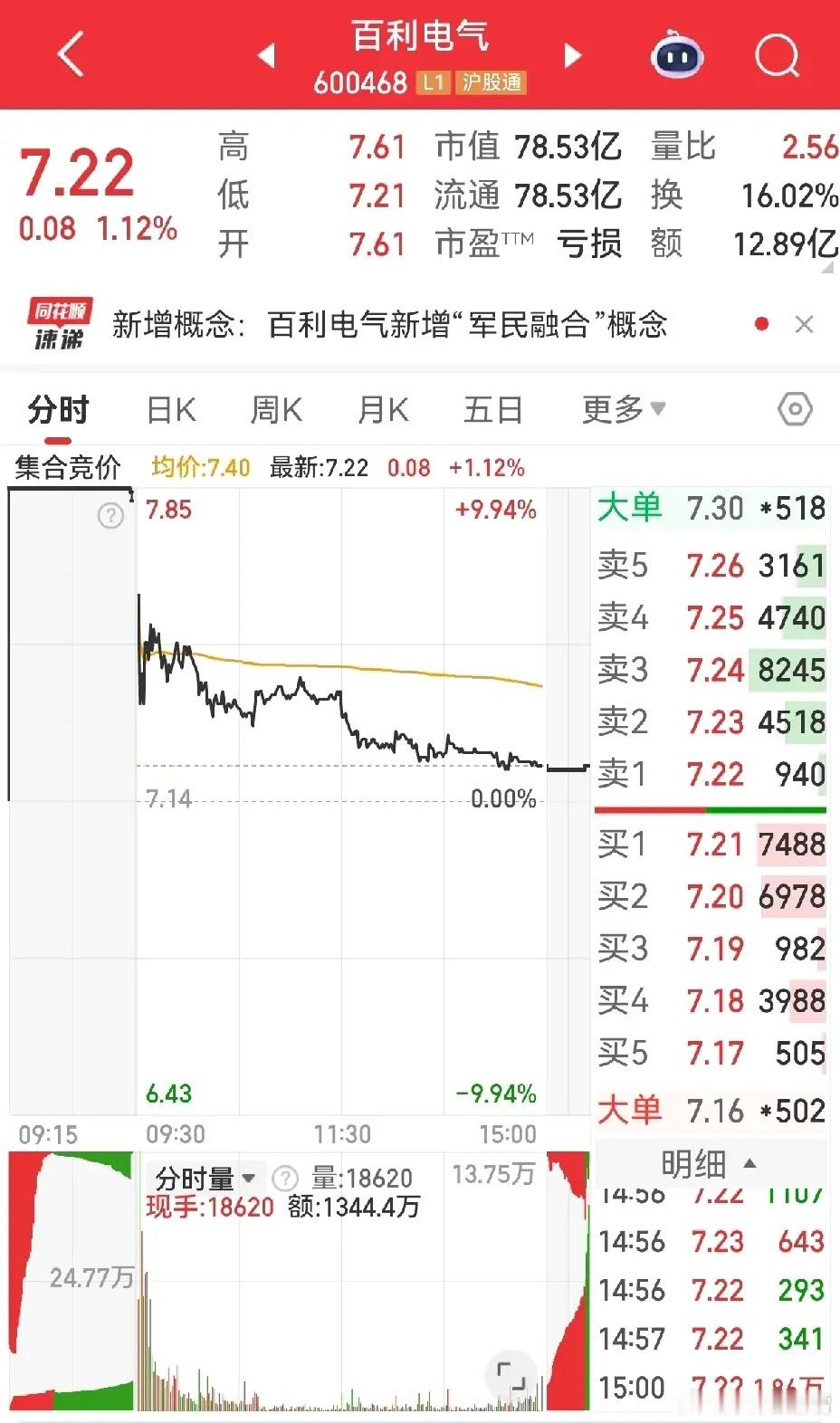Open the 百利电气新增军民融合概念 news
The width and height of the screenshot is (840, 1423).
tap(389, 325)
